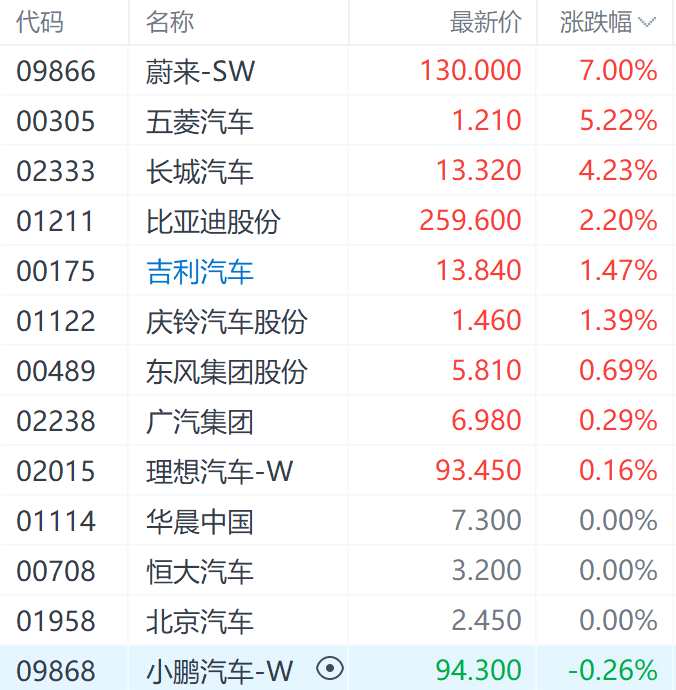Open 广汽集团 stock row
The height and width of the screenshot is (690, 676).
point(200,421)
